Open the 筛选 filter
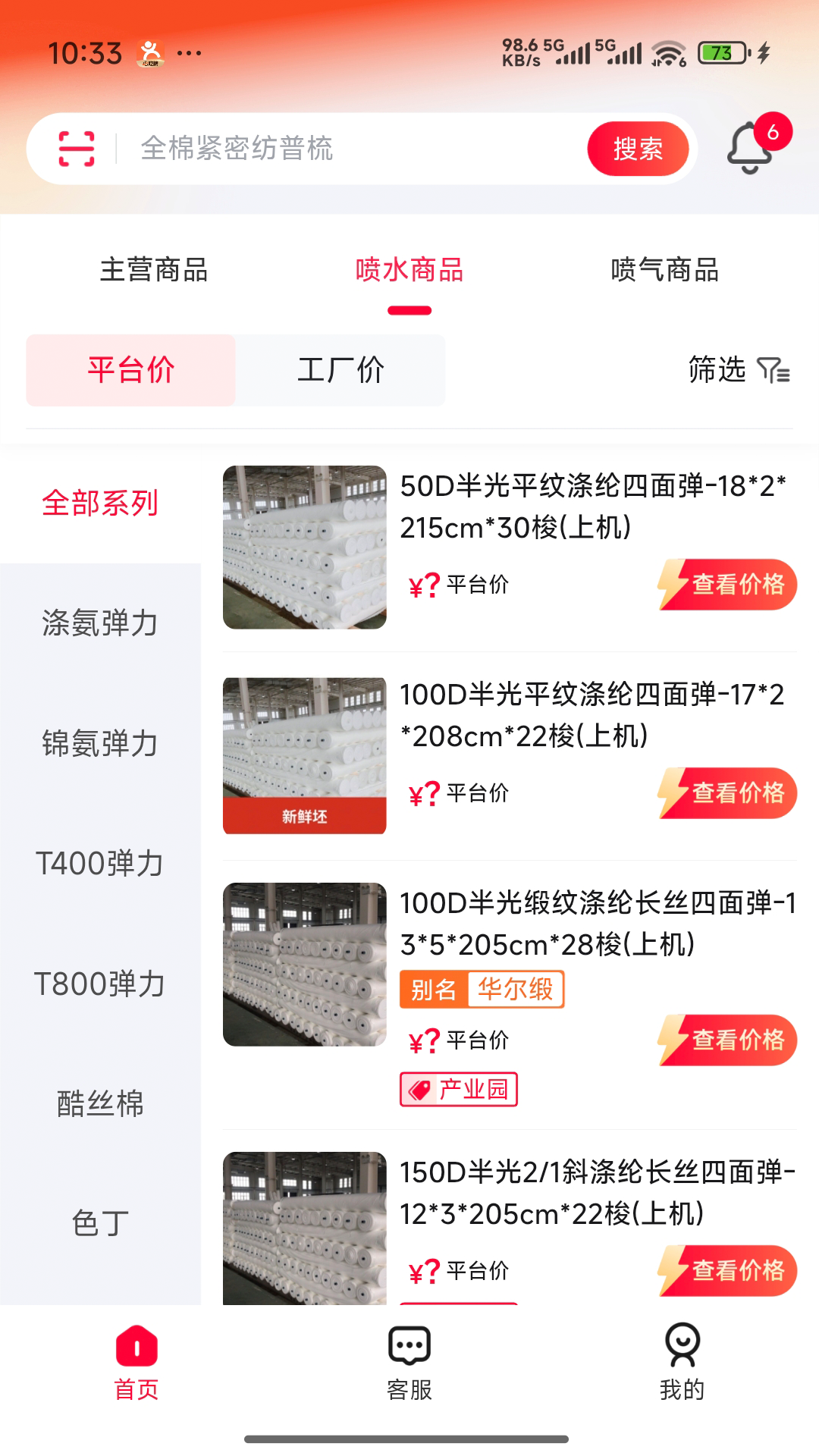819x1456 pixels. (x=739, y=370)
